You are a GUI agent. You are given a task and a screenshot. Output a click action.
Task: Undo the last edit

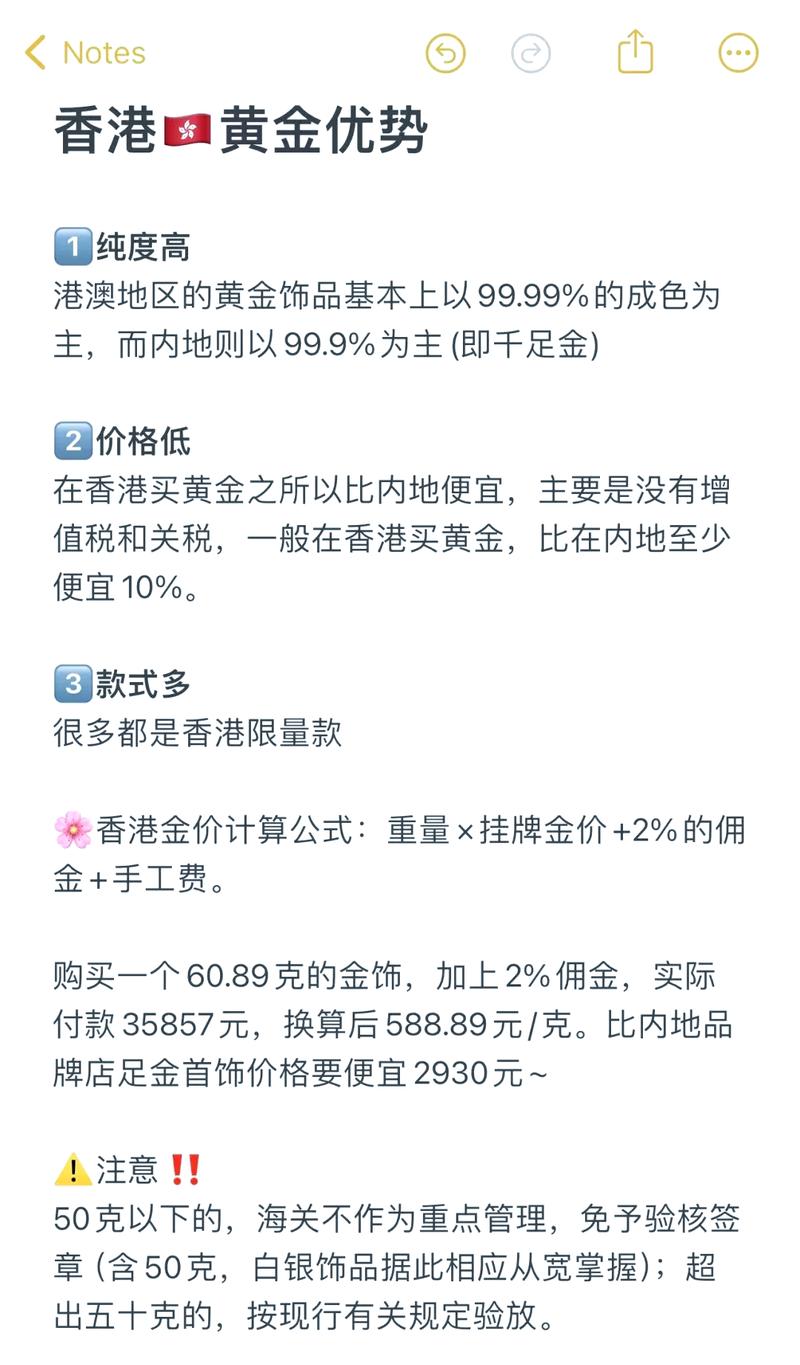(446, 52)
